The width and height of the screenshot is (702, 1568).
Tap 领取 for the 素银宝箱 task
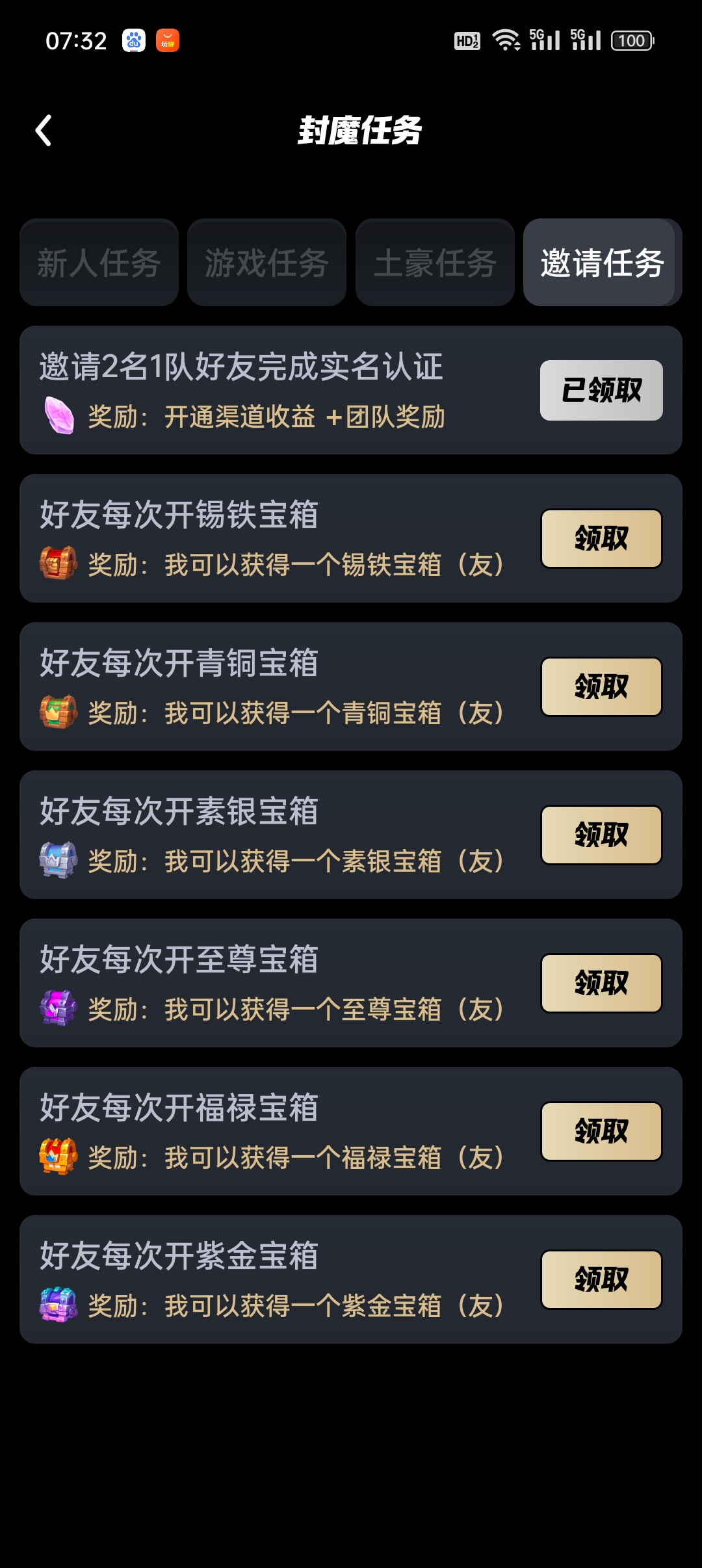click(x=601, y=835)
